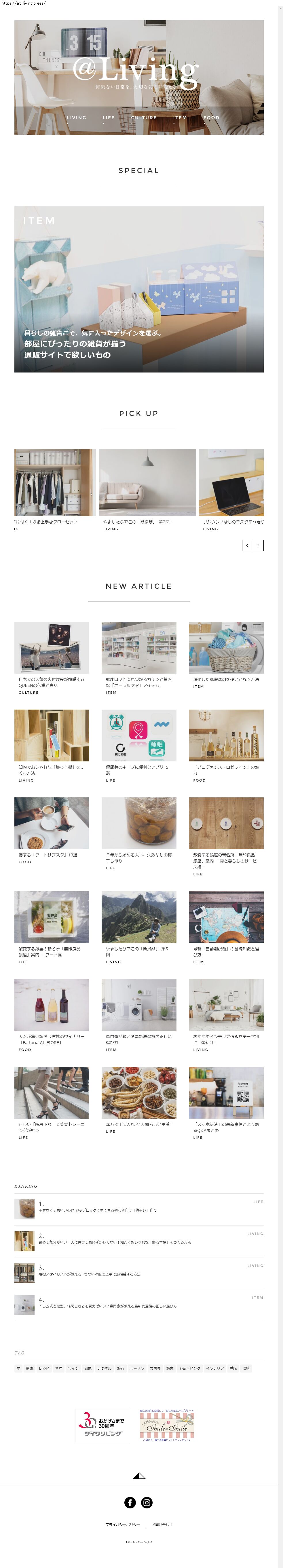Open the LIVING category in the header
The height and width of the screenshot is (1568, 283).
click(76, 118)
